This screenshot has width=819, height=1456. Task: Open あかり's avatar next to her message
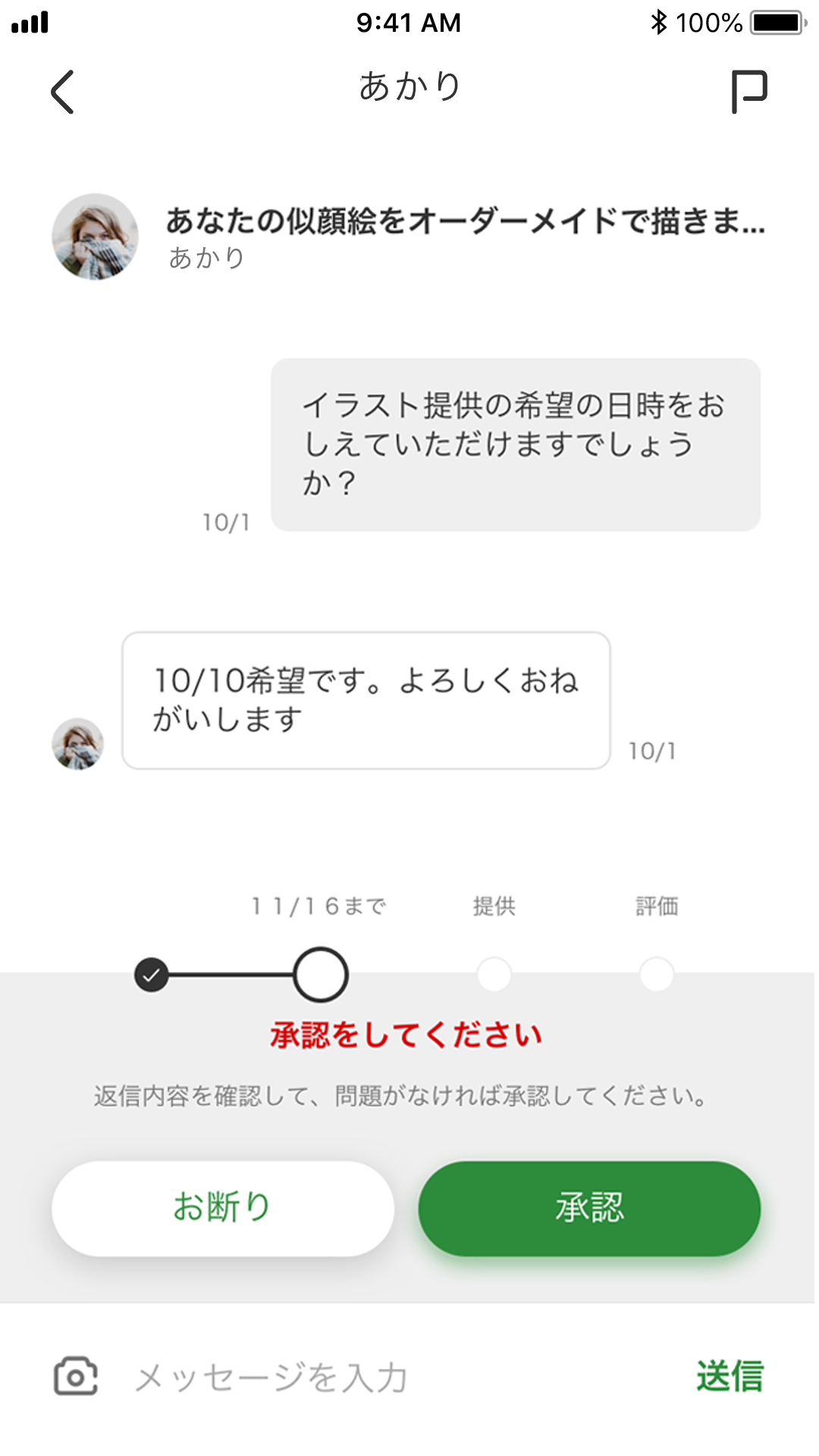pos(77,744)
